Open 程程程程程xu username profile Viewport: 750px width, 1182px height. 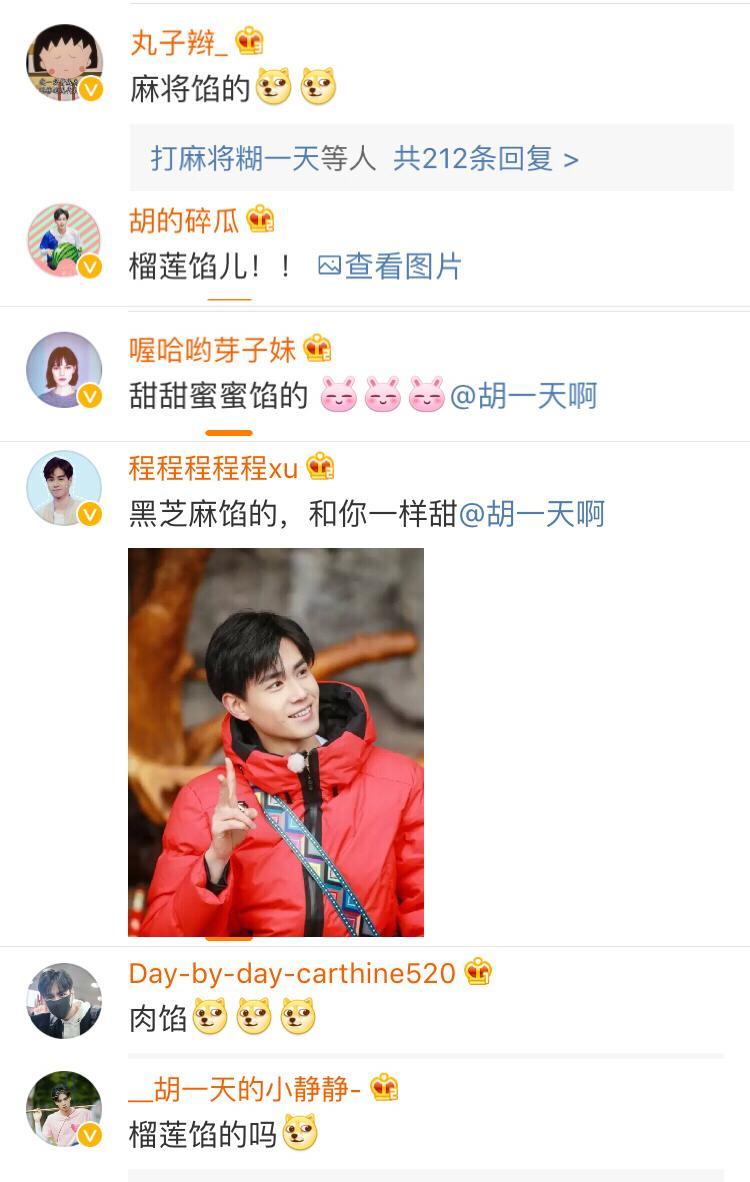pyautogui.click(x=214, y=467)
